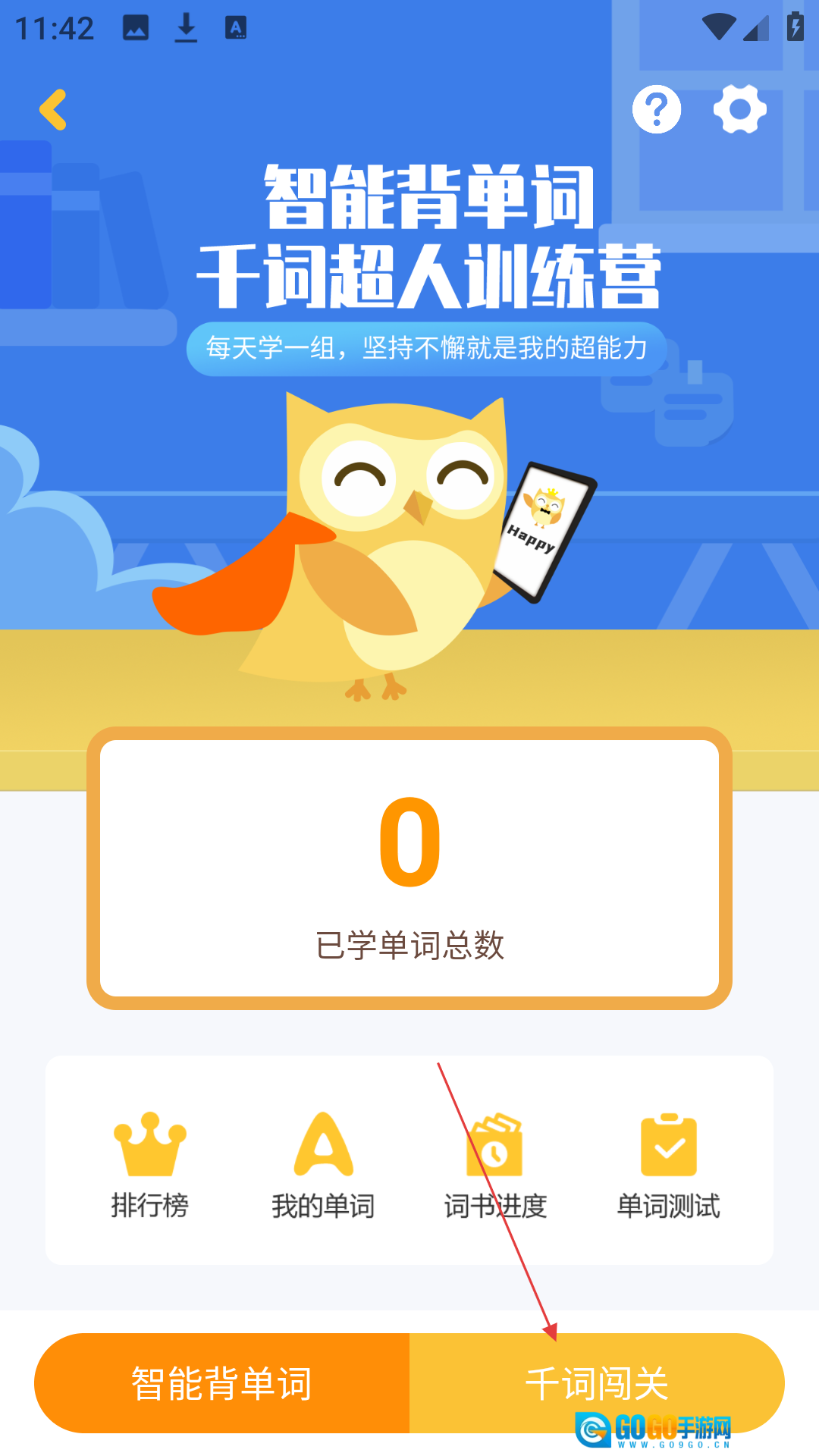Open 排行榜 leaderboard
819x1456 pixels.
150,1165
